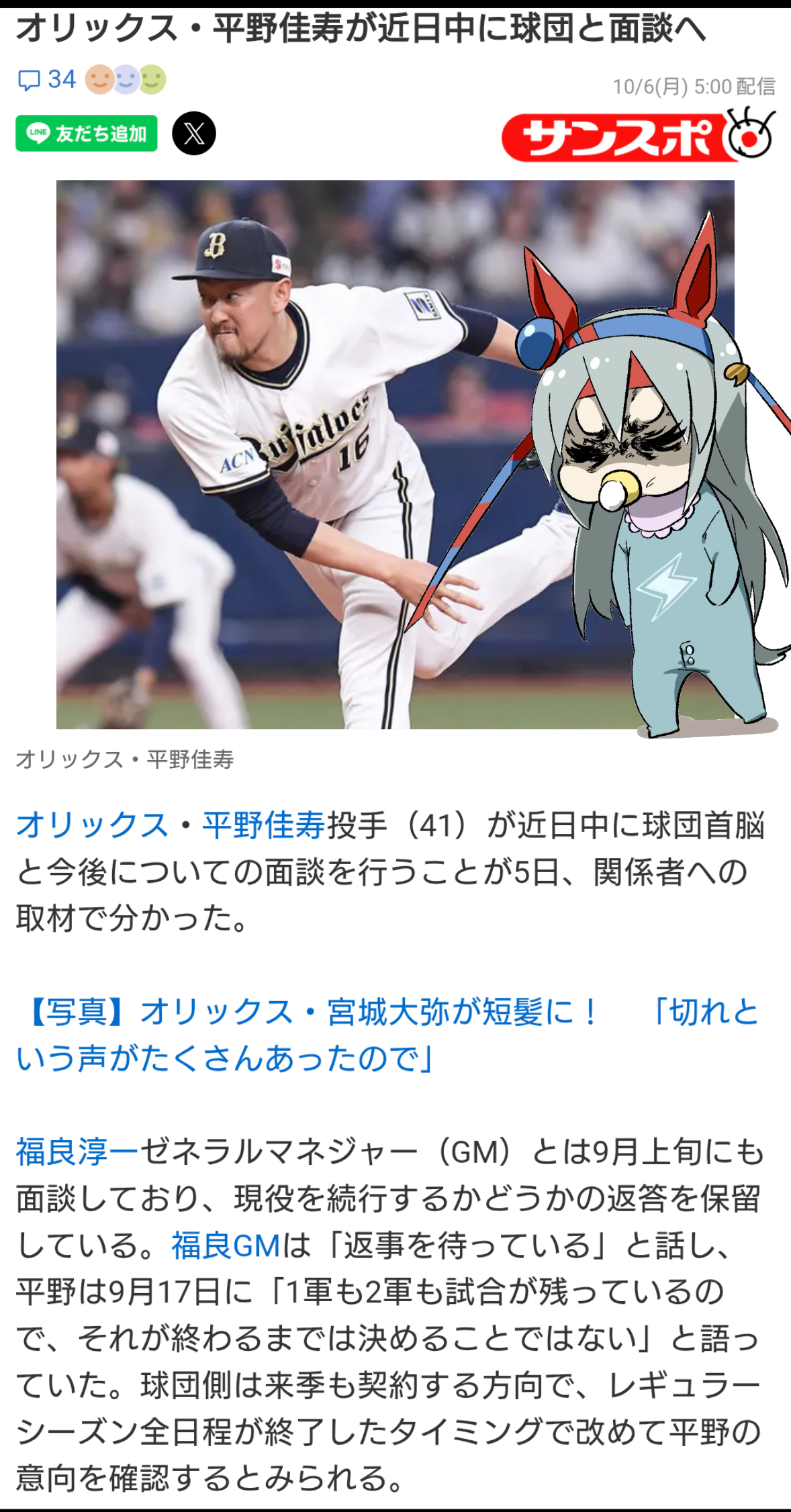Open the 福良淳一 link
Image resolution: width=791 pixels, height=1512 pixels.
pos(77,1152)
